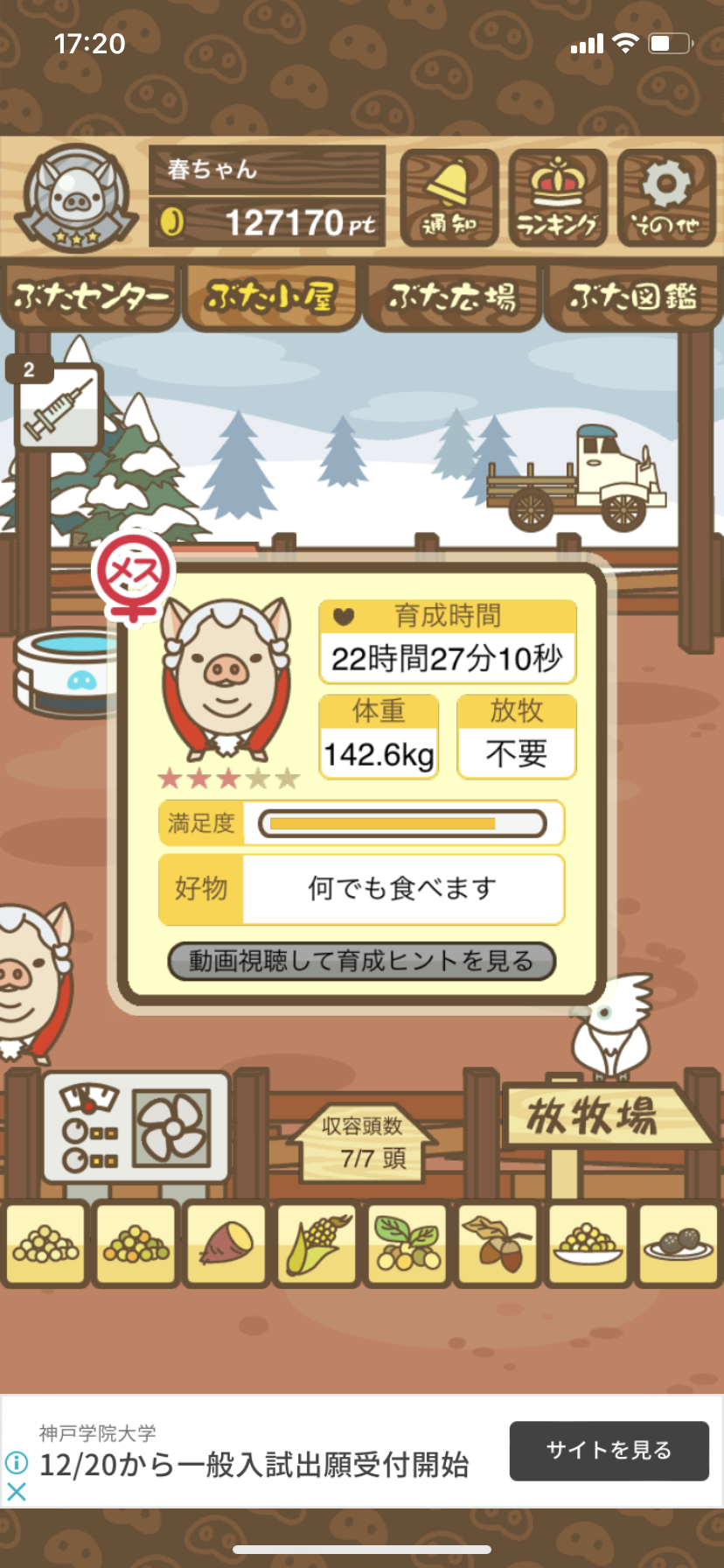Select the sweet potato feed
The image size is (724, 1568).
(x=226, y=1244)
